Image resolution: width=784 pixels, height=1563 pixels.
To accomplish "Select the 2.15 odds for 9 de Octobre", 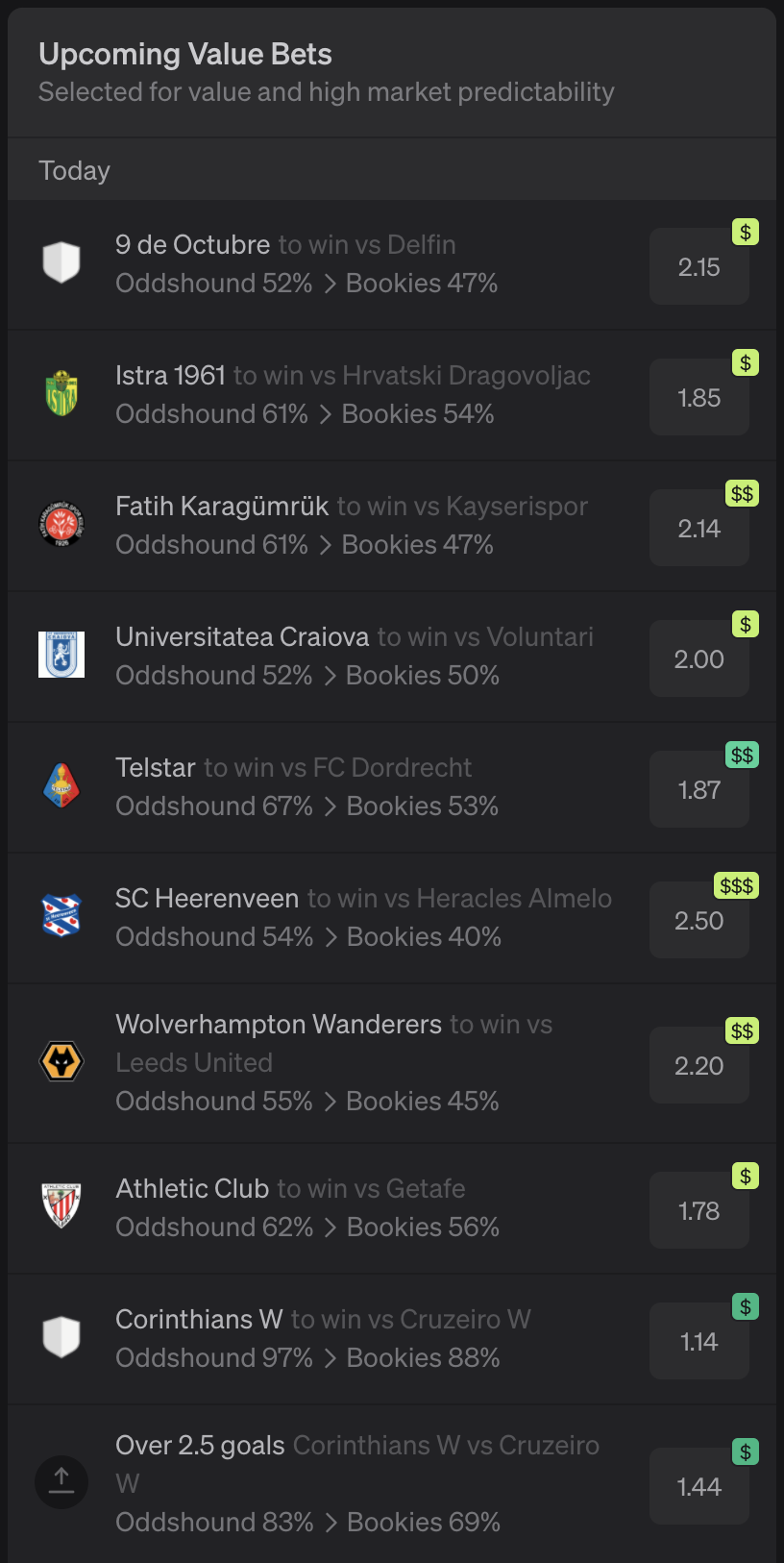I will [x=698, y=267].
